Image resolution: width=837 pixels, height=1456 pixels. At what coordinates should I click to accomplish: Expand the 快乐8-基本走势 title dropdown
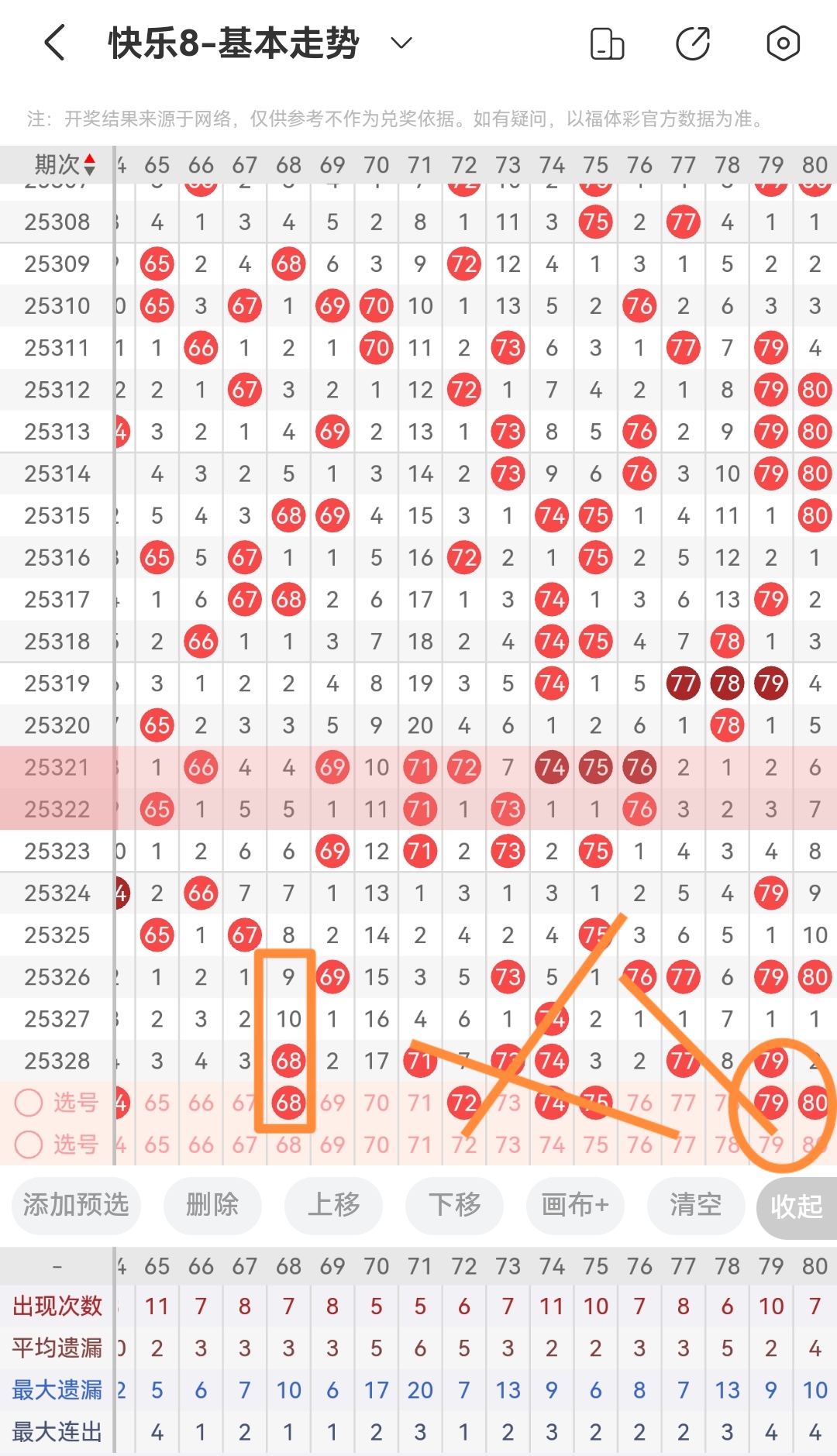click(x=401, y=43)
